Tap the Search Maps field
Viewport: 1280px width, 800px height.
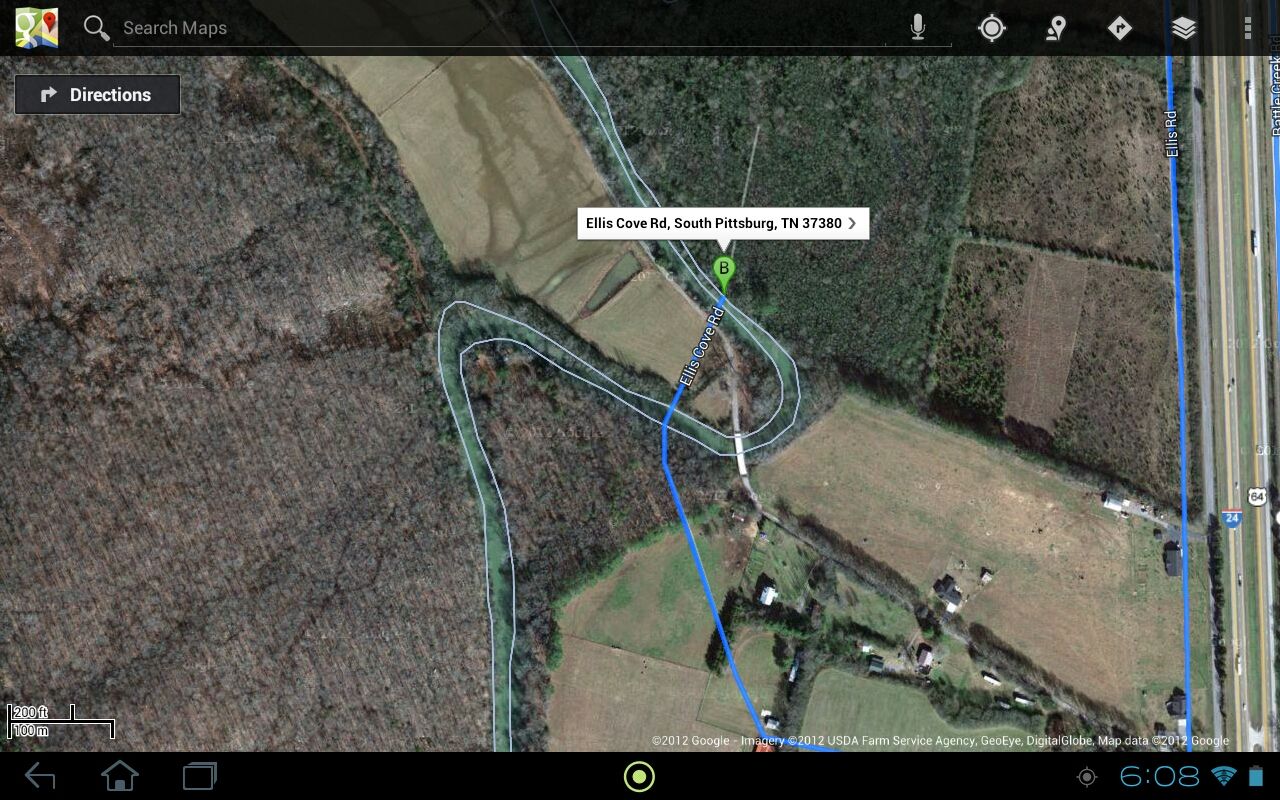[500, 28]
